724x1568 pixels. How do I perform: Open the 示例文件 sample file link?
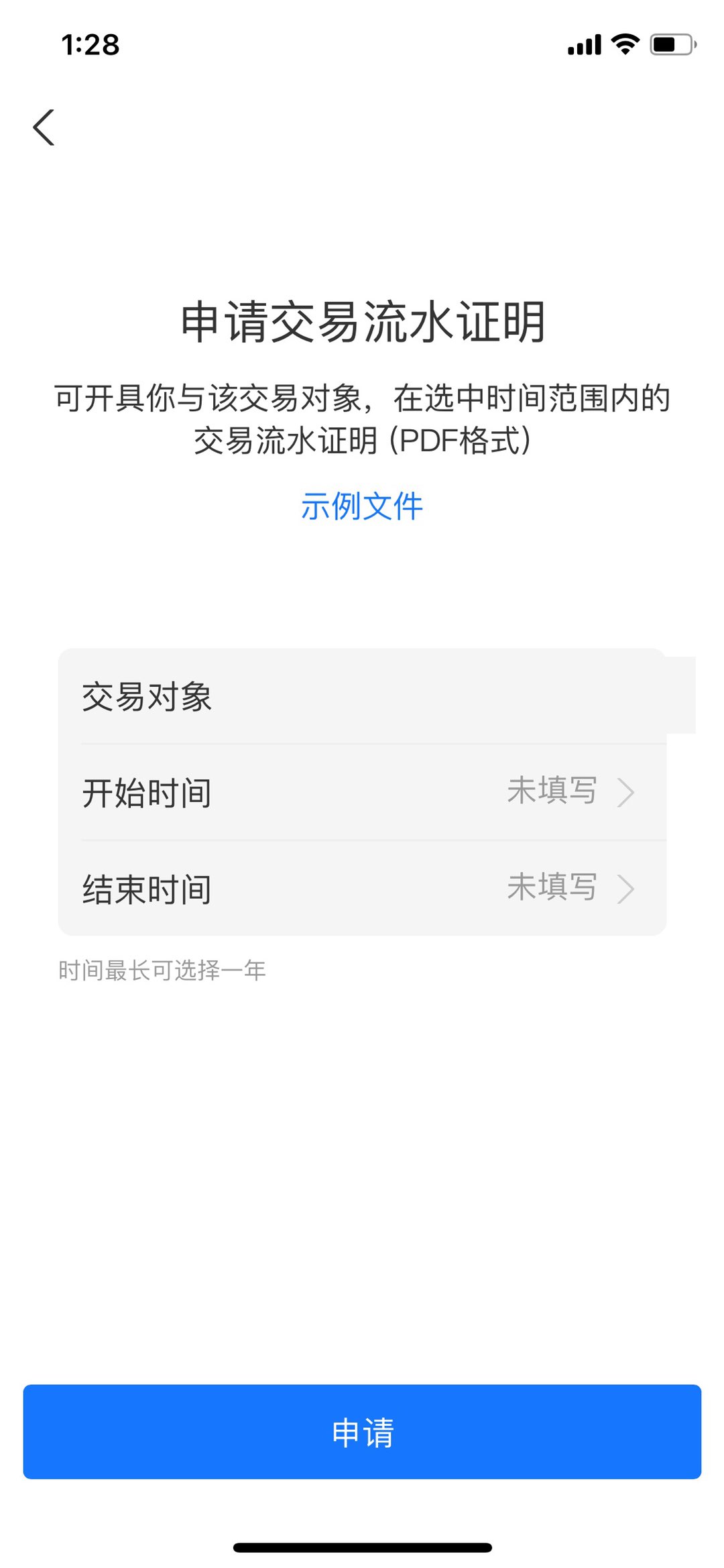click(362, 506)
